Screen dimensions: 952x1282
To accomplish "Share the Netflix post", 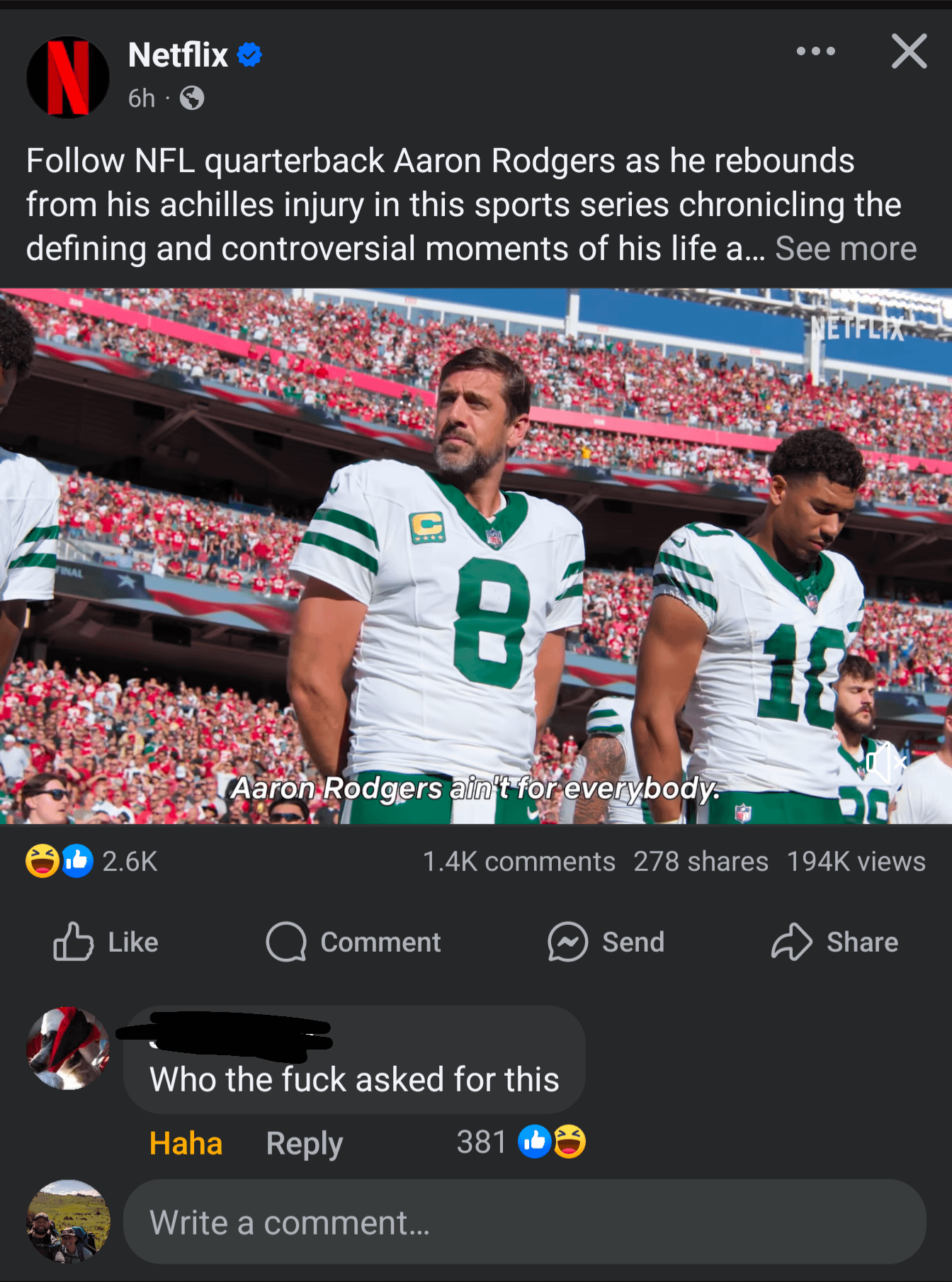I will pos(834,942).
